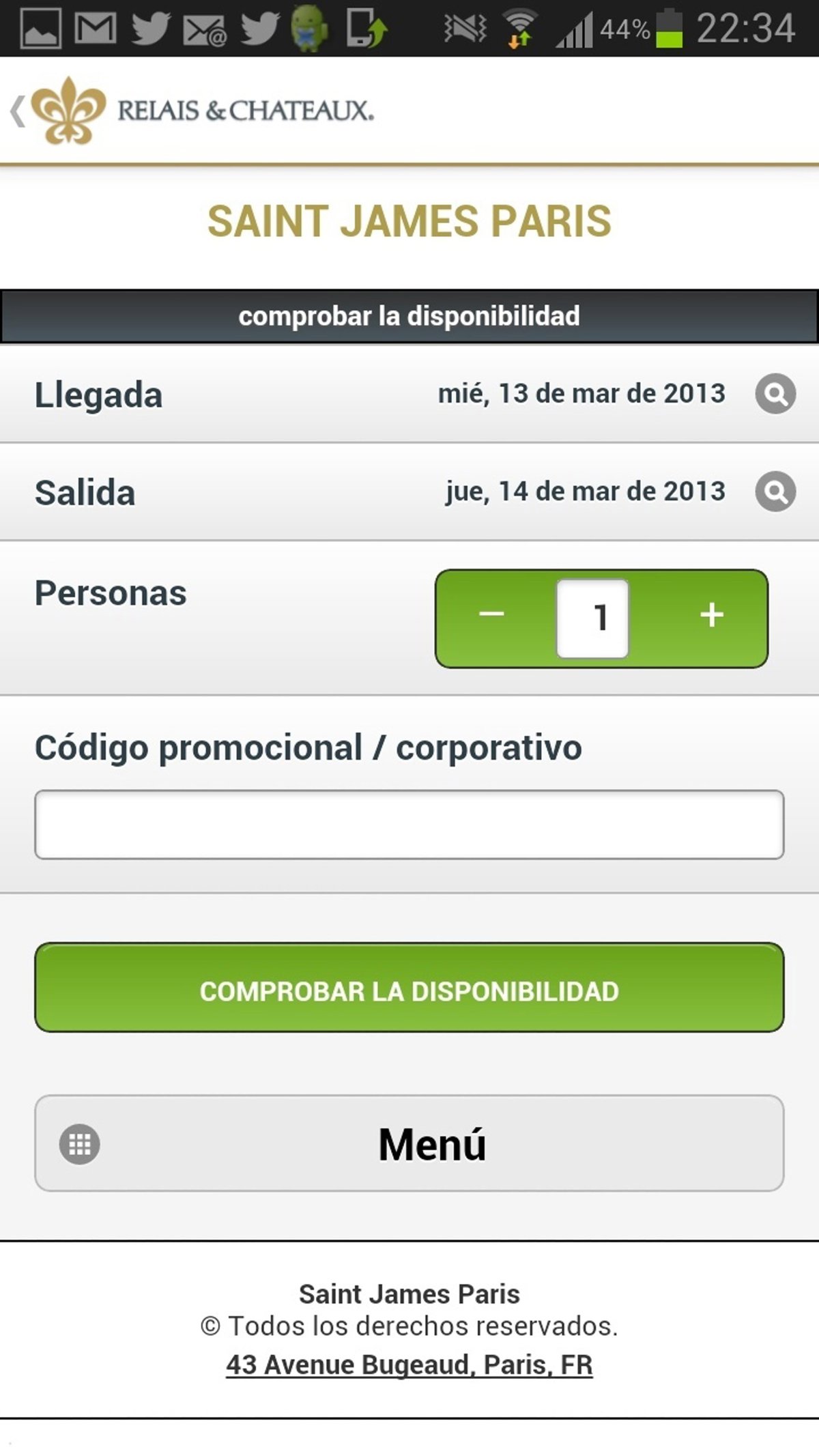Open the 43 Avenue Bugeaud address link

click(409, 1365)
